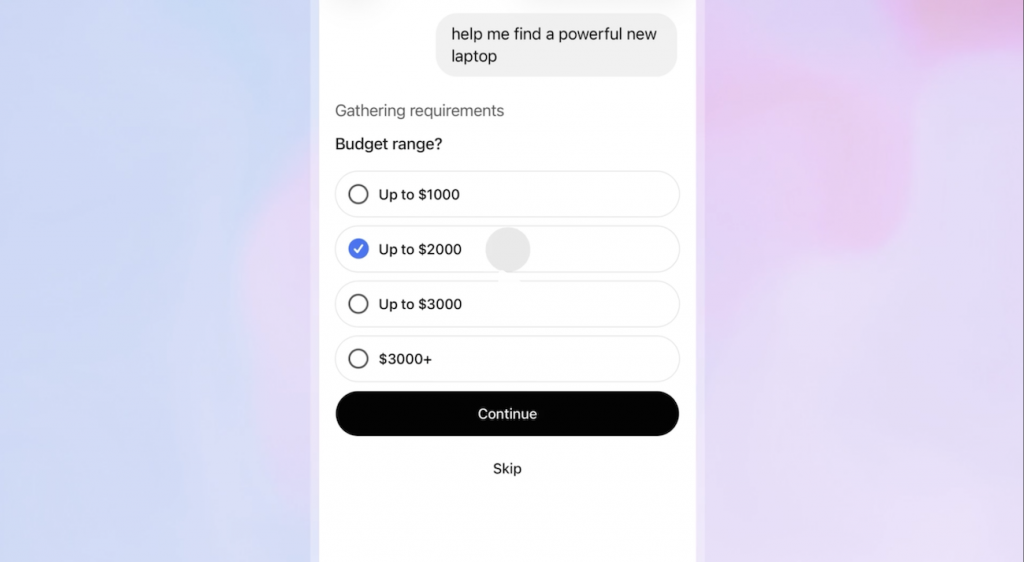The height and width of the screenshot is (562, 1024).
Task: Tap the Continue button
Action: click(507, 414)
